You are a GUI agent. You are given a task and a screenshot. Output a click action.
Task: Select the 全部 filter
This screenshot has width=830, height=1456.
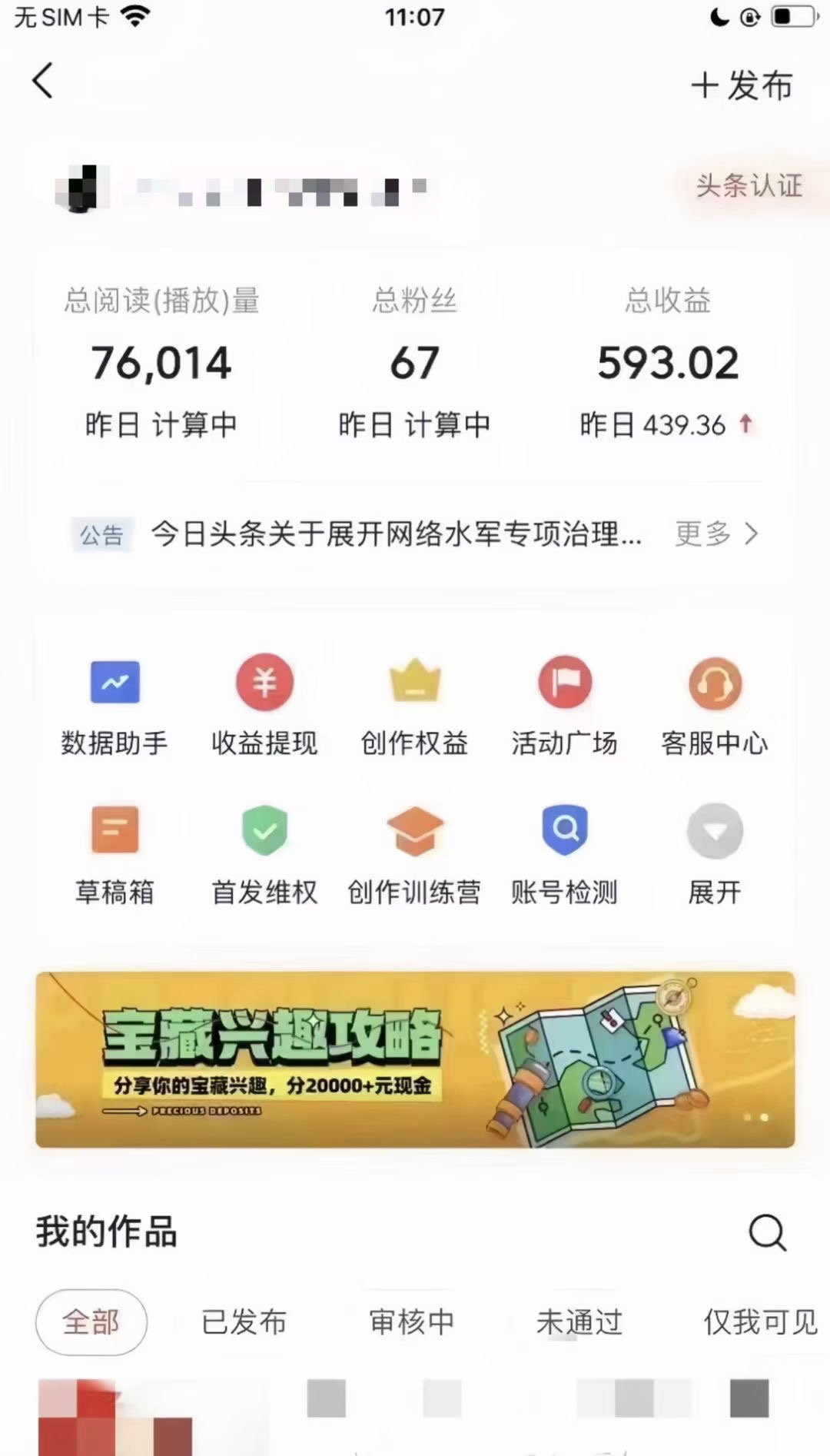(91, 1322)
